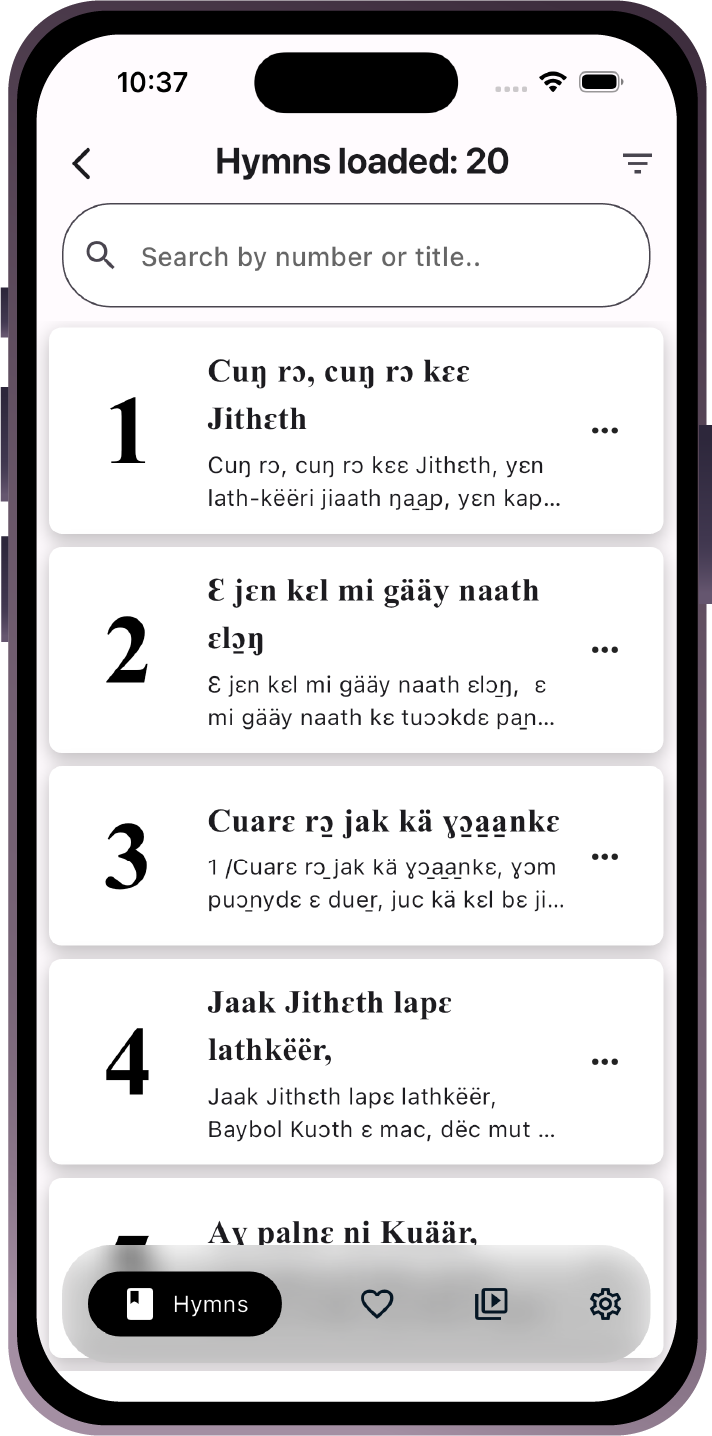The width and height of the screenshot is (712, 1436).
Task: Open the filter options icon
Action: (637, 163)
